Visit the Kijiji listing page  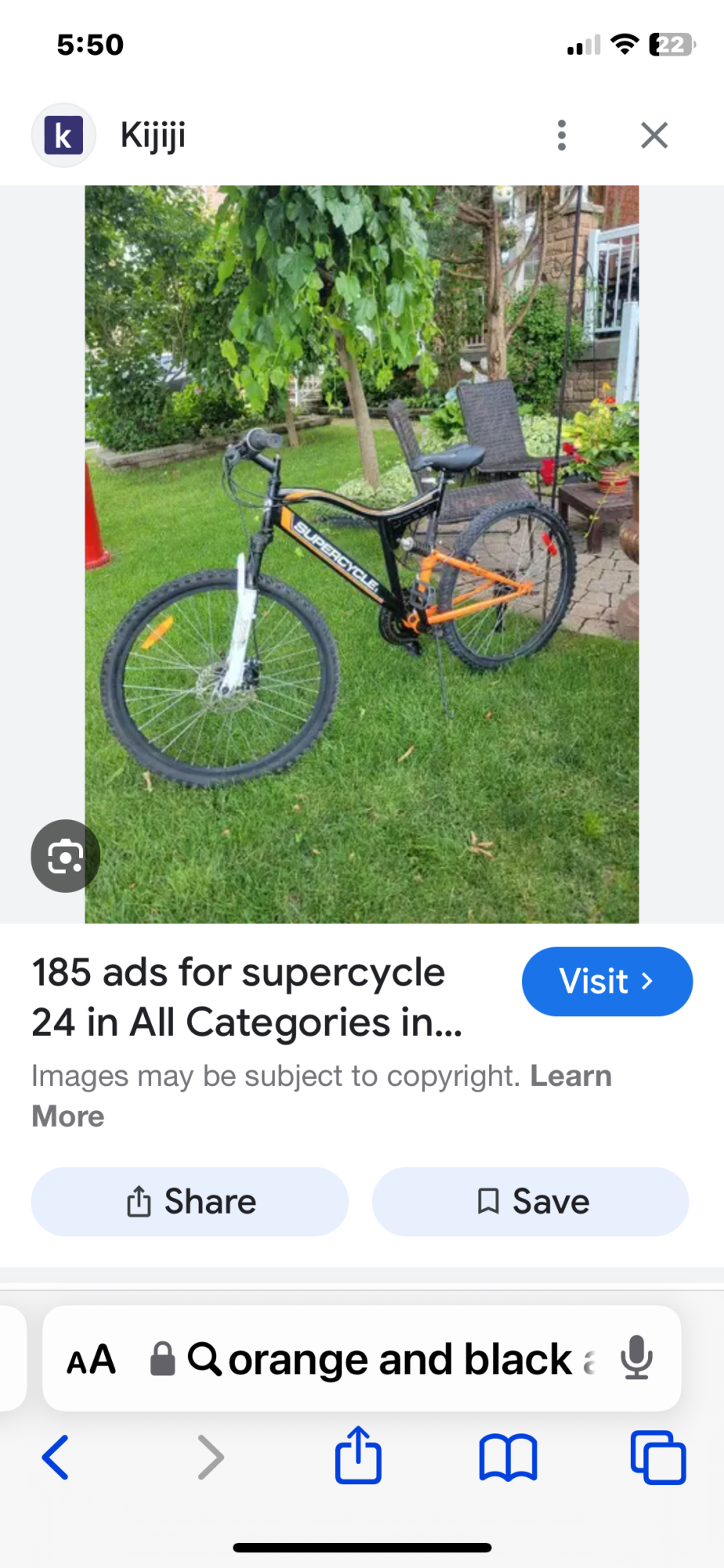606,982
